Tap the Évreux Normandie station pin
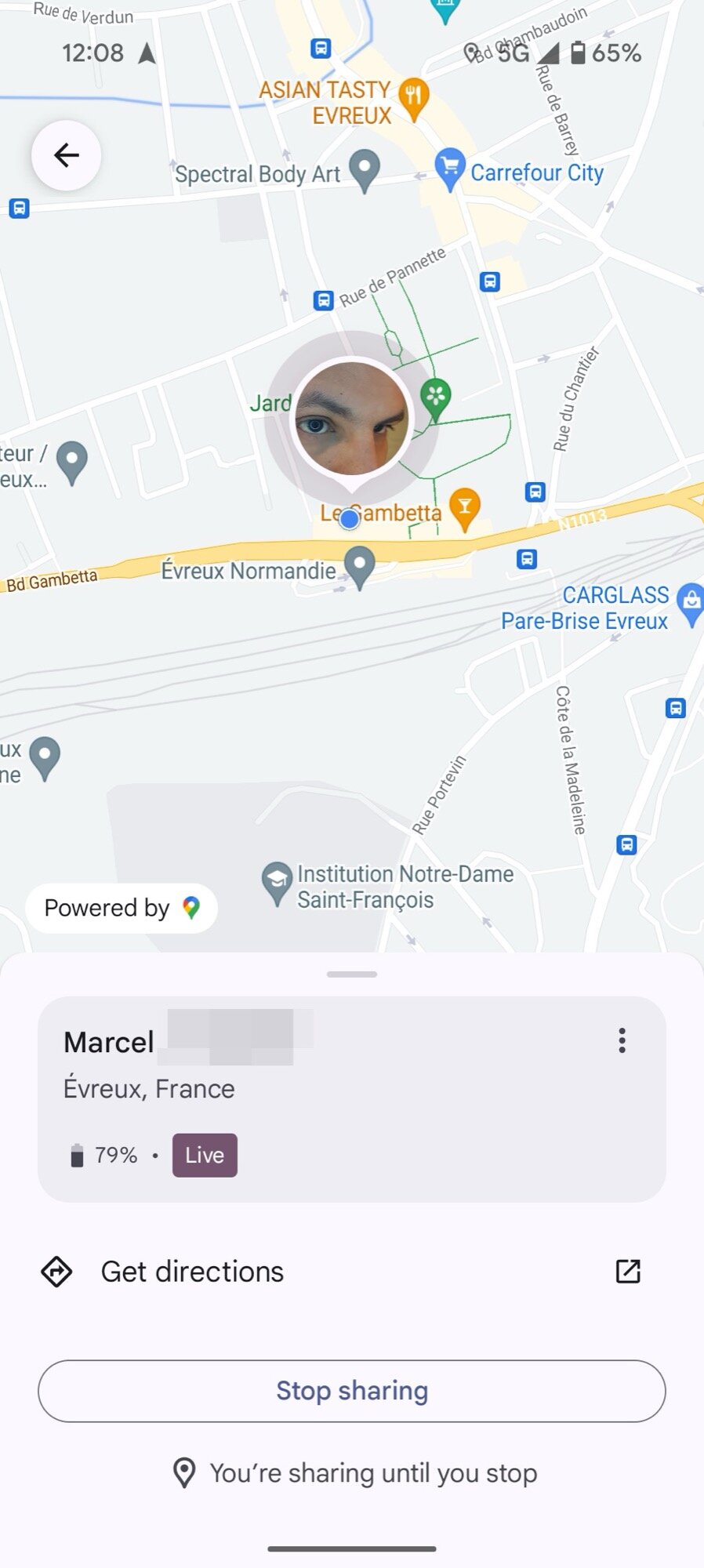704x1568 pixels. (360, 566)
